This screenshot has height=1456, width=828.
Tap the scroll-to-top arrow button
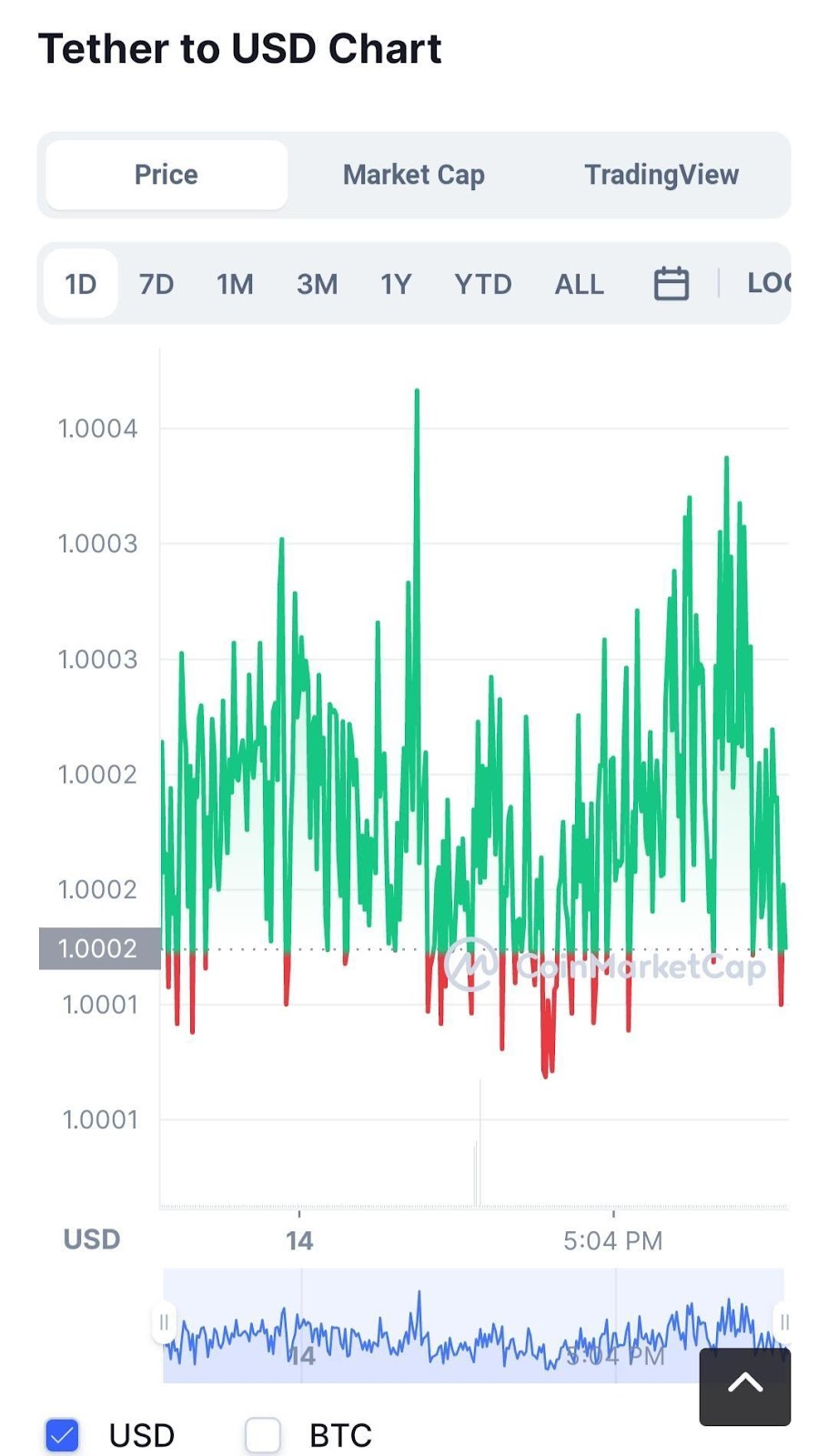pos(744,1385)
